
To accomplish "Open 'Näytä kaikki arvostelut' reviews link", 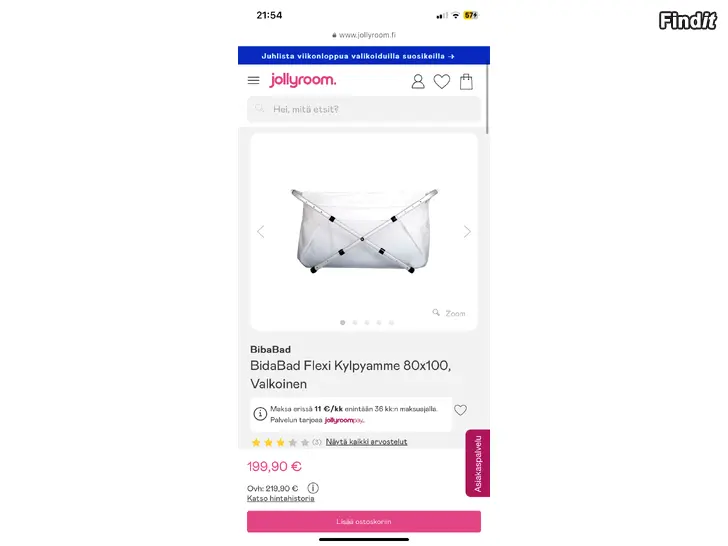I will 366,441.
